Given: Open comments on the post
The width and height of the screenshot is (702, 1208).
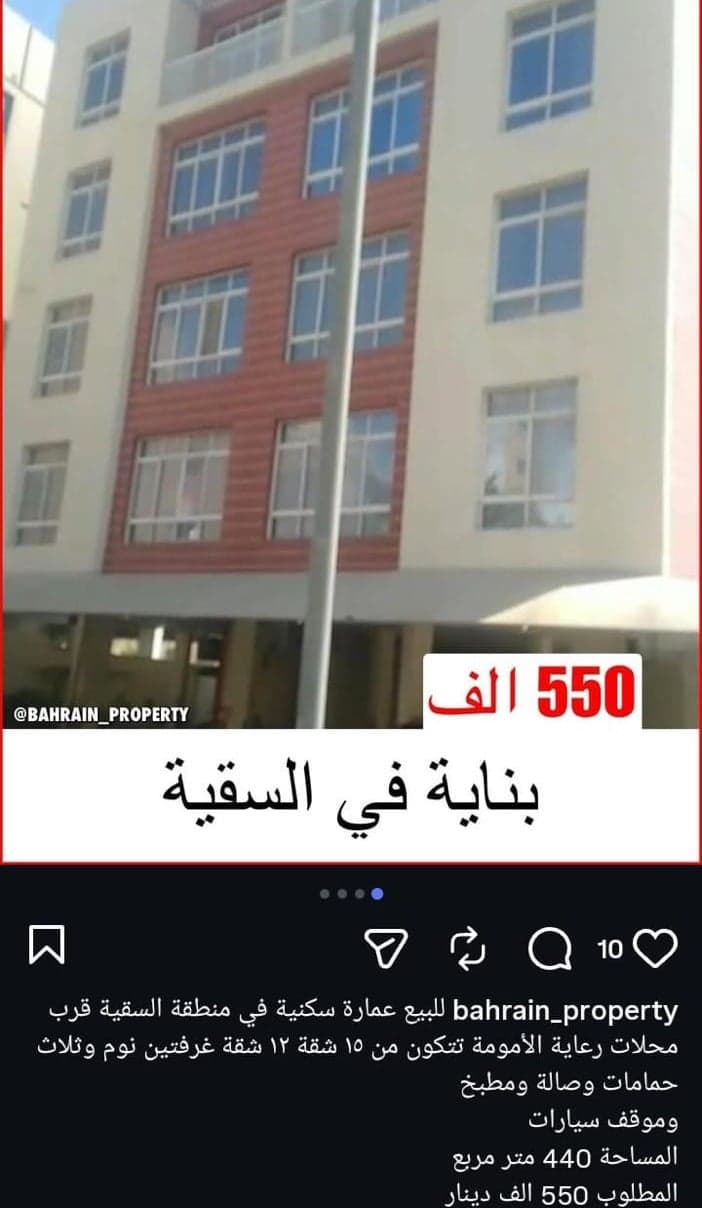Looking at the screenshot, I should tap(549, 948).
